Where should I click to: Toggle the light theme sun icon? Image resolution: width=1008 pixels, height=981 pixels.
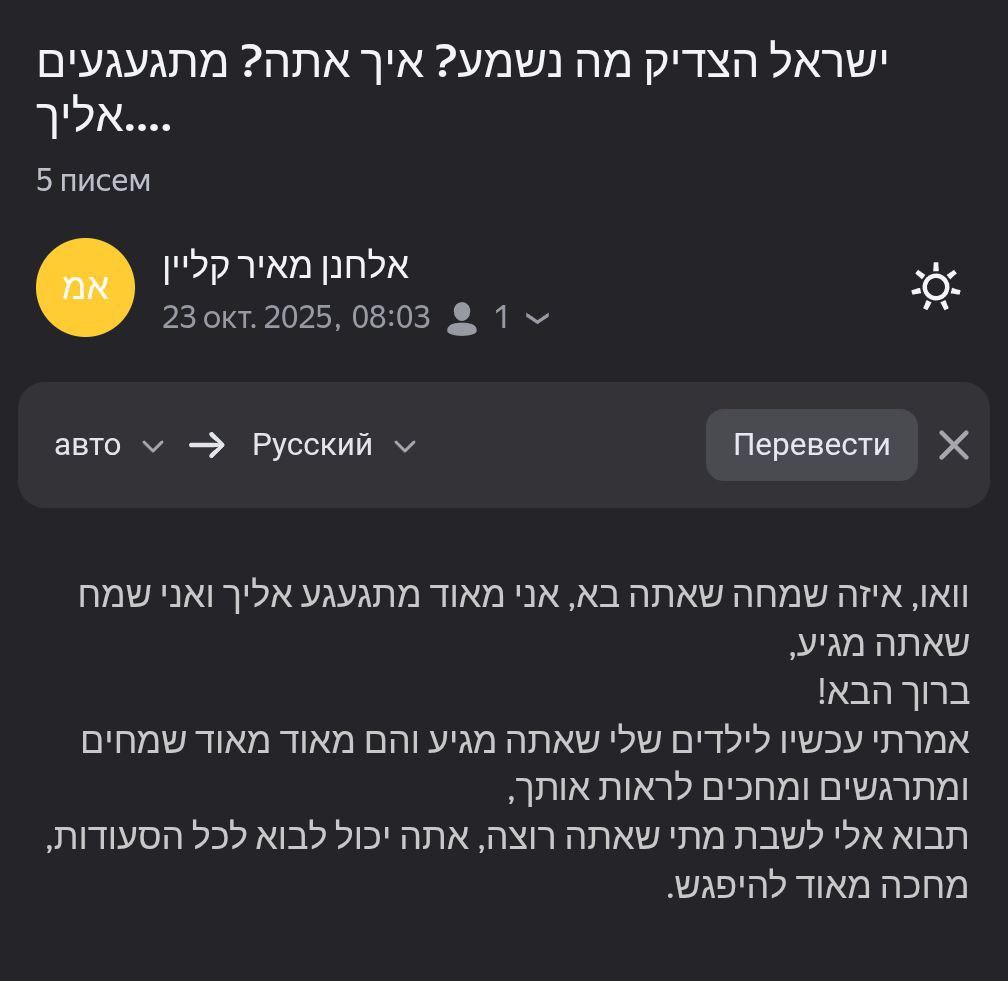click(x=935, y=288)
